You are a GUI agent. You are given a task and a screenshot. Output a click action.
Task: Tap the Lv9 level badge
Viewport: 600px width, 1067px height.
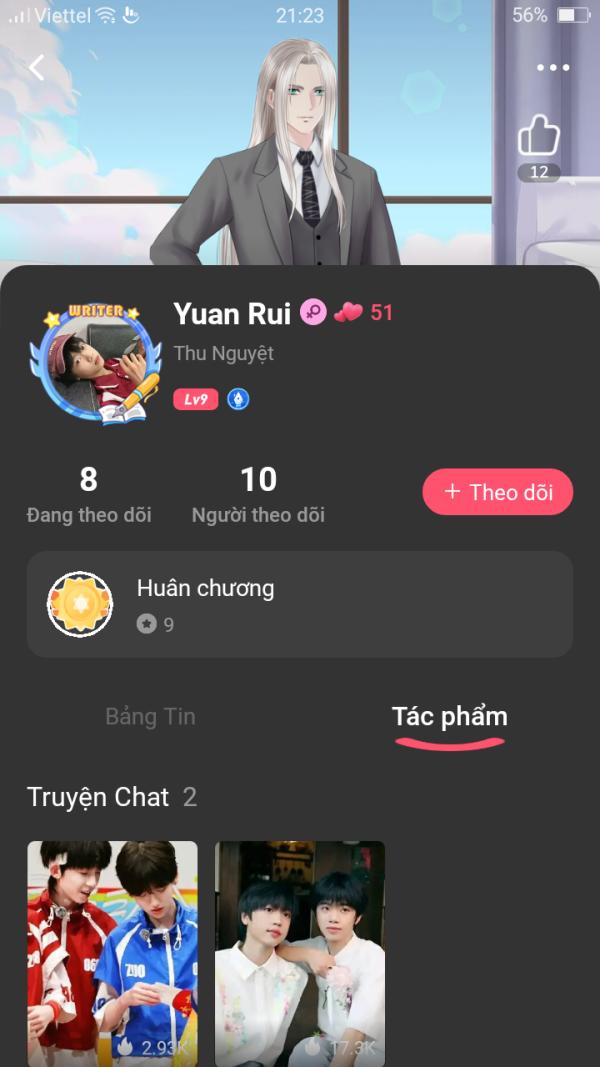click(x=195, y=400)
